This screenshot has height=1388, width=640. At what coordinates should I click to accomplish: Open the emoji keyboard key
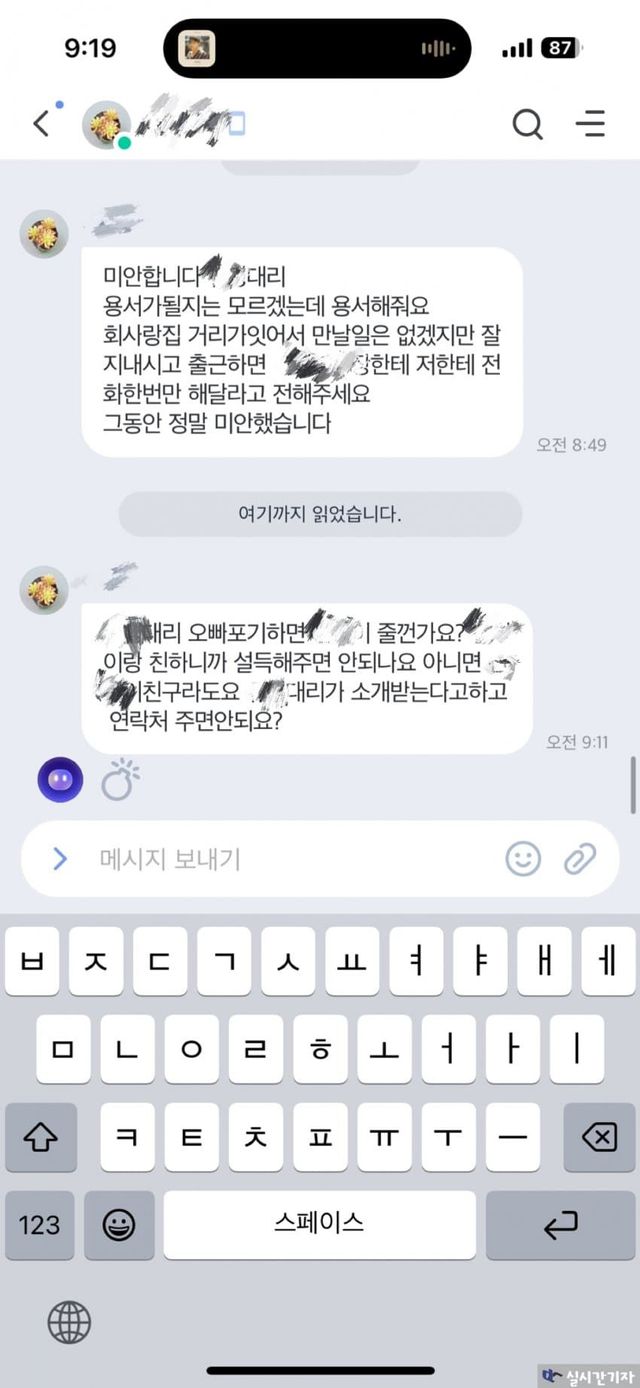click(119, 1224)
